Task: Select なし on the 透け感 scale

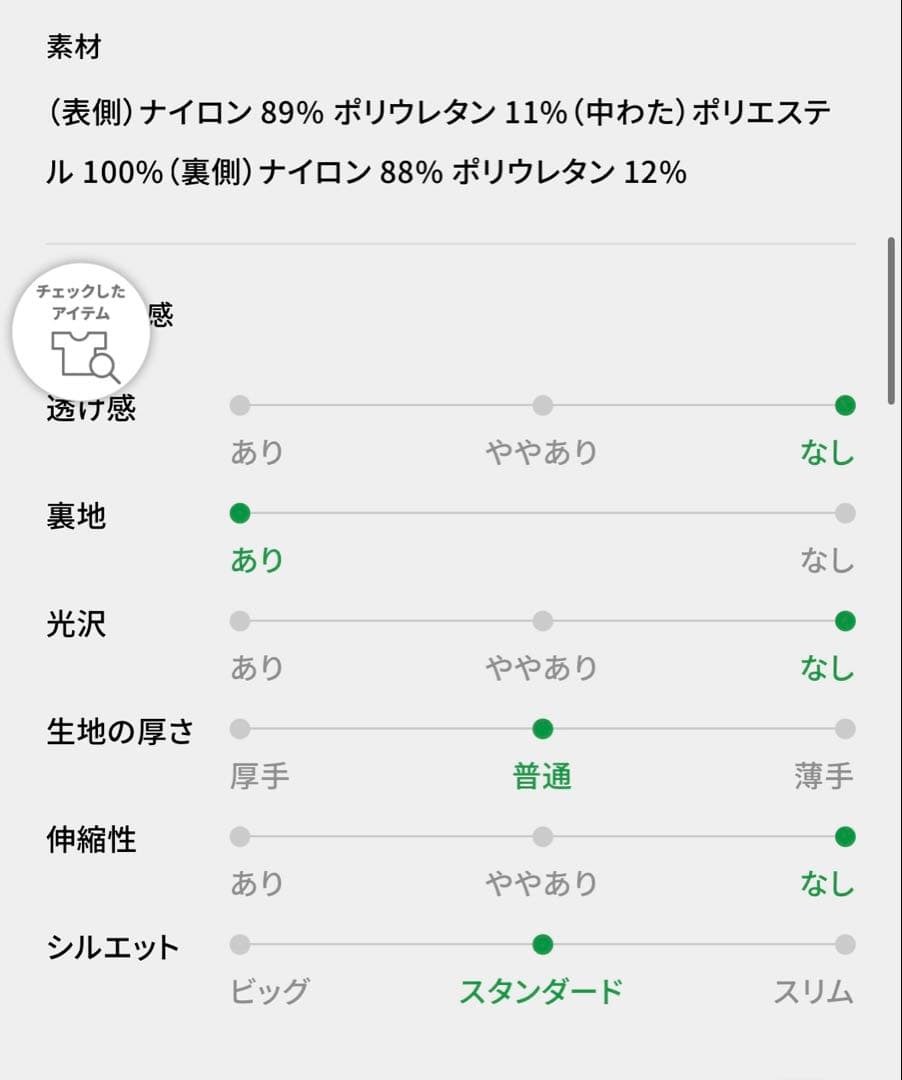Action: [x=845, y=406]
